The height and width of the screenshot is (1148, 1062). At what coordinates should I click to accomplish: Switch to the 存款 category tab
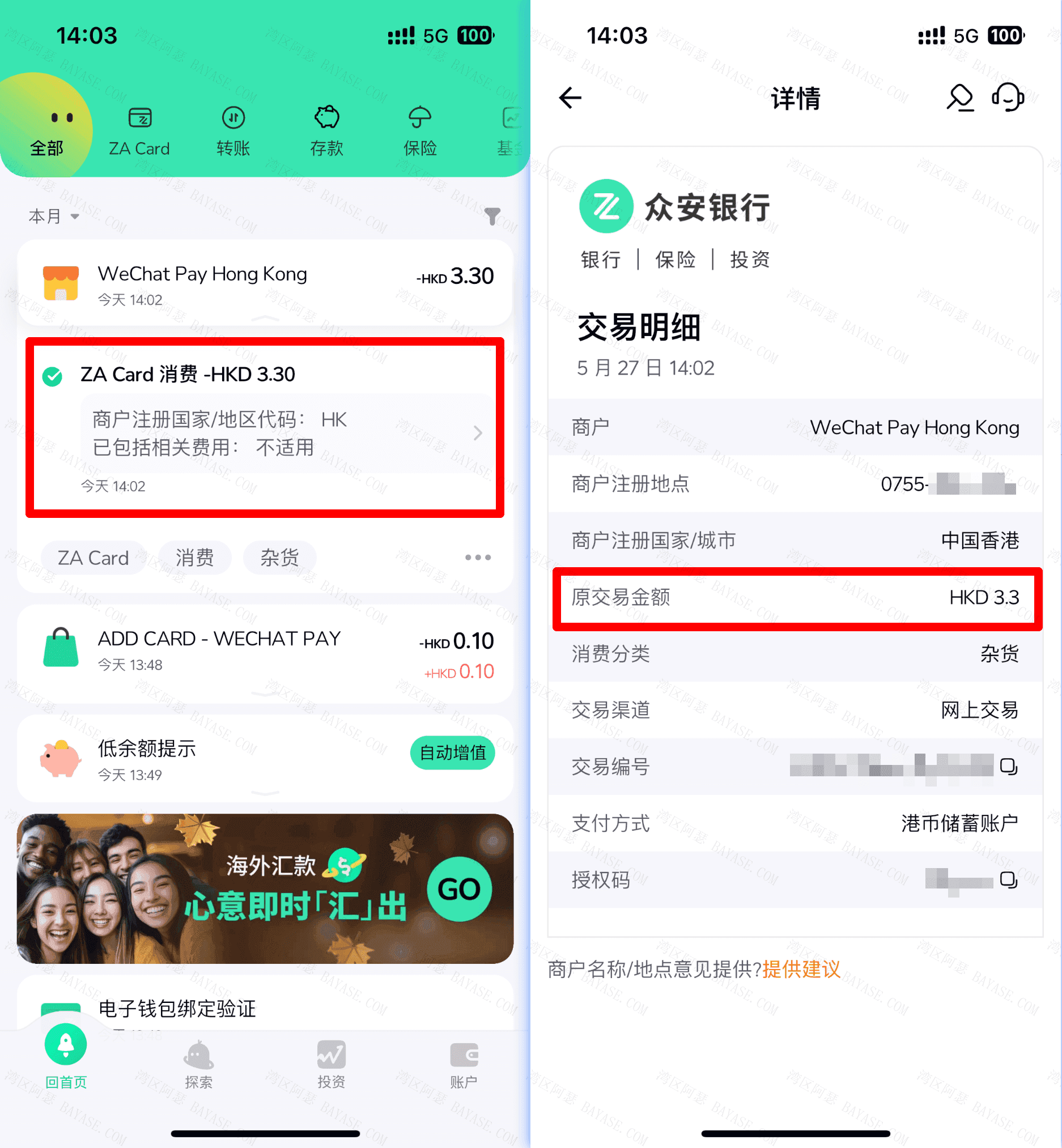pos(326,131)
